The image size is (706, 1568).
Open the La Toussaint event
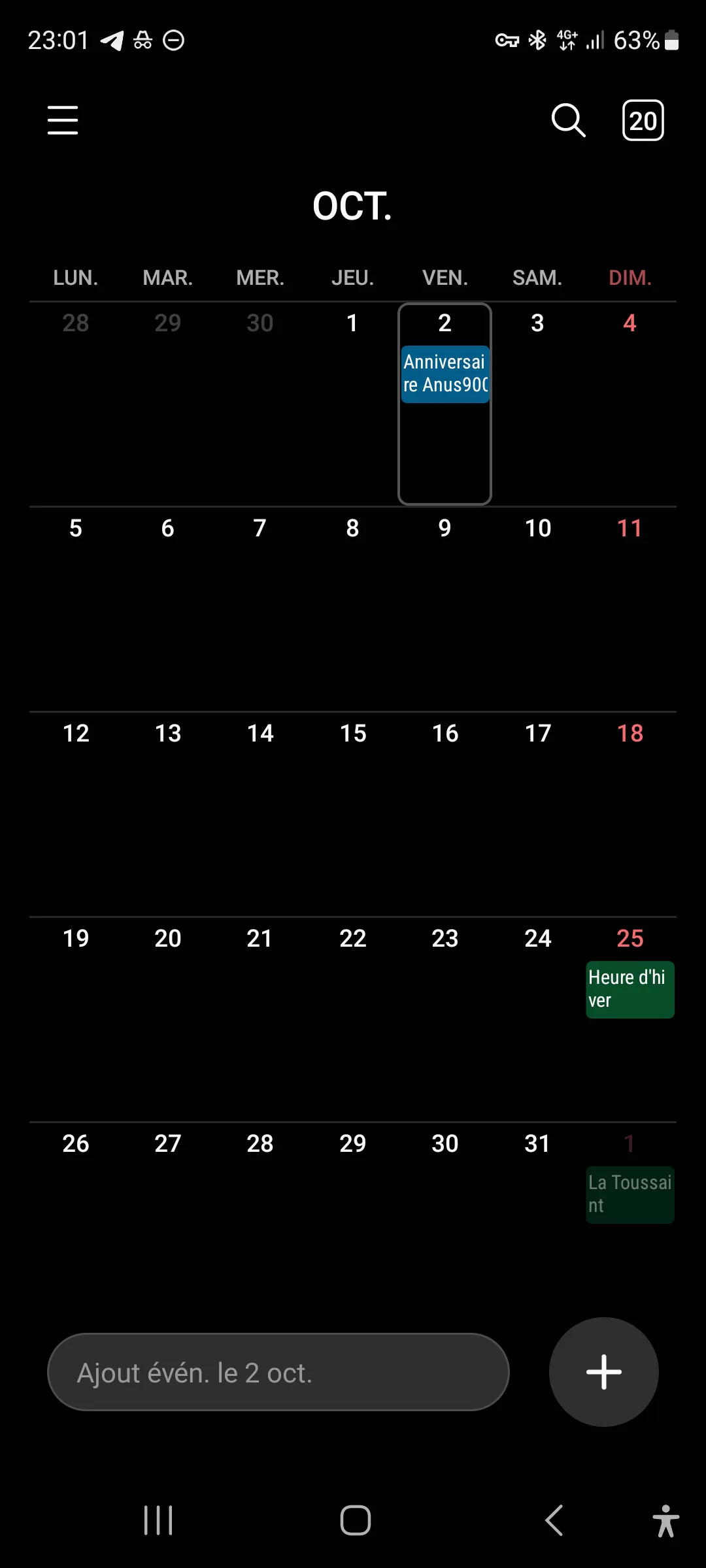(630, 1194)
